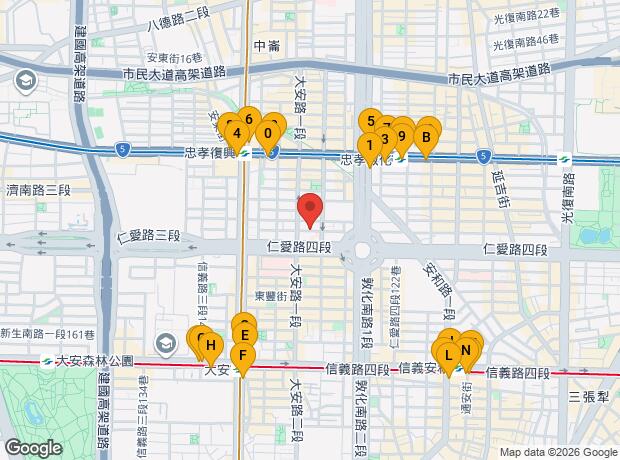Tap the marker labeled 9
Screen dimensions: 620x460
pyautogui.click(x=401, y=137)
